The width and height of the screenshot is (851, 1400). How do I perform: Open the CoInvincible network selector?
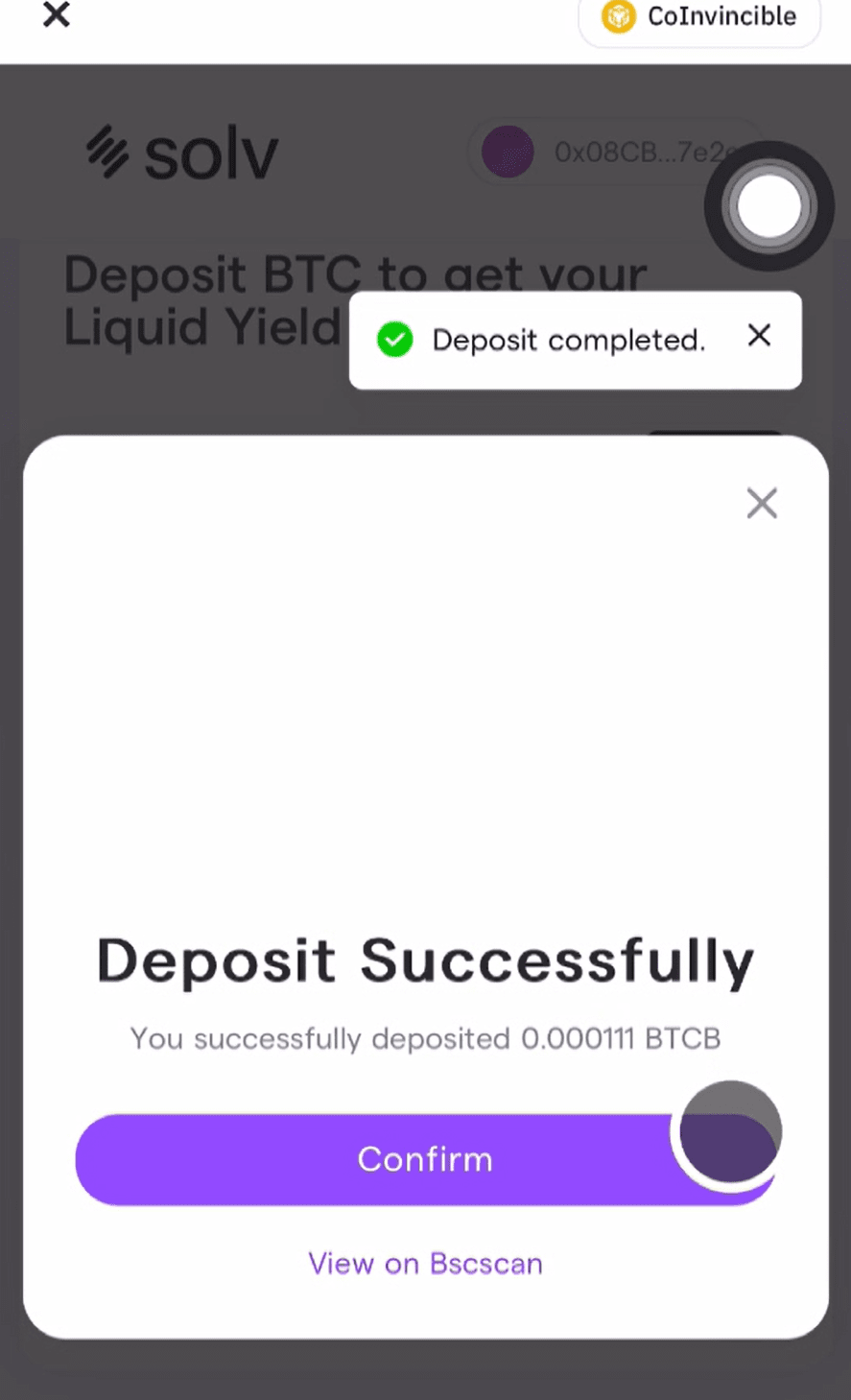pyautogui.click(x=699, y=17)
